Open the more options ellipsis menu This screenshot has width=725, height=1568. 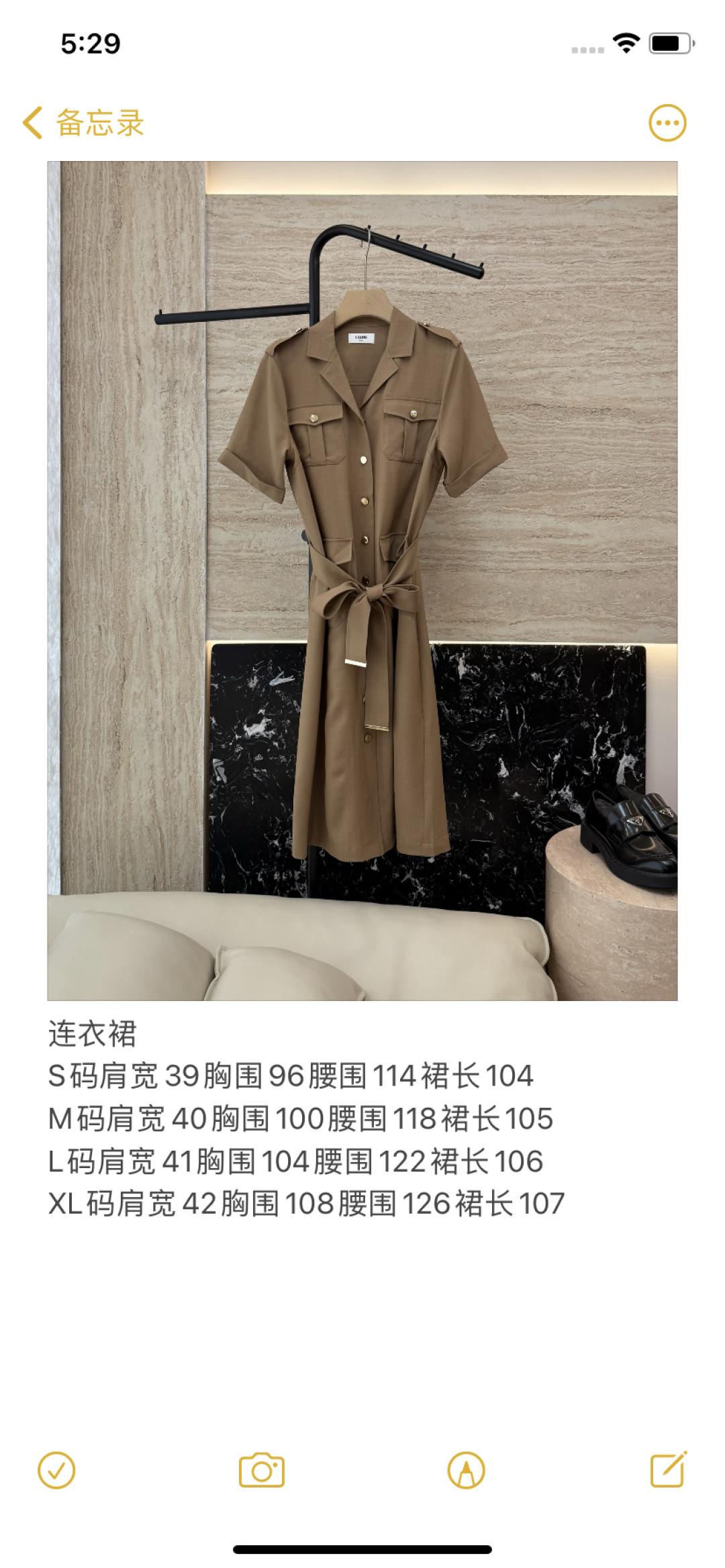tap(667, 123)
